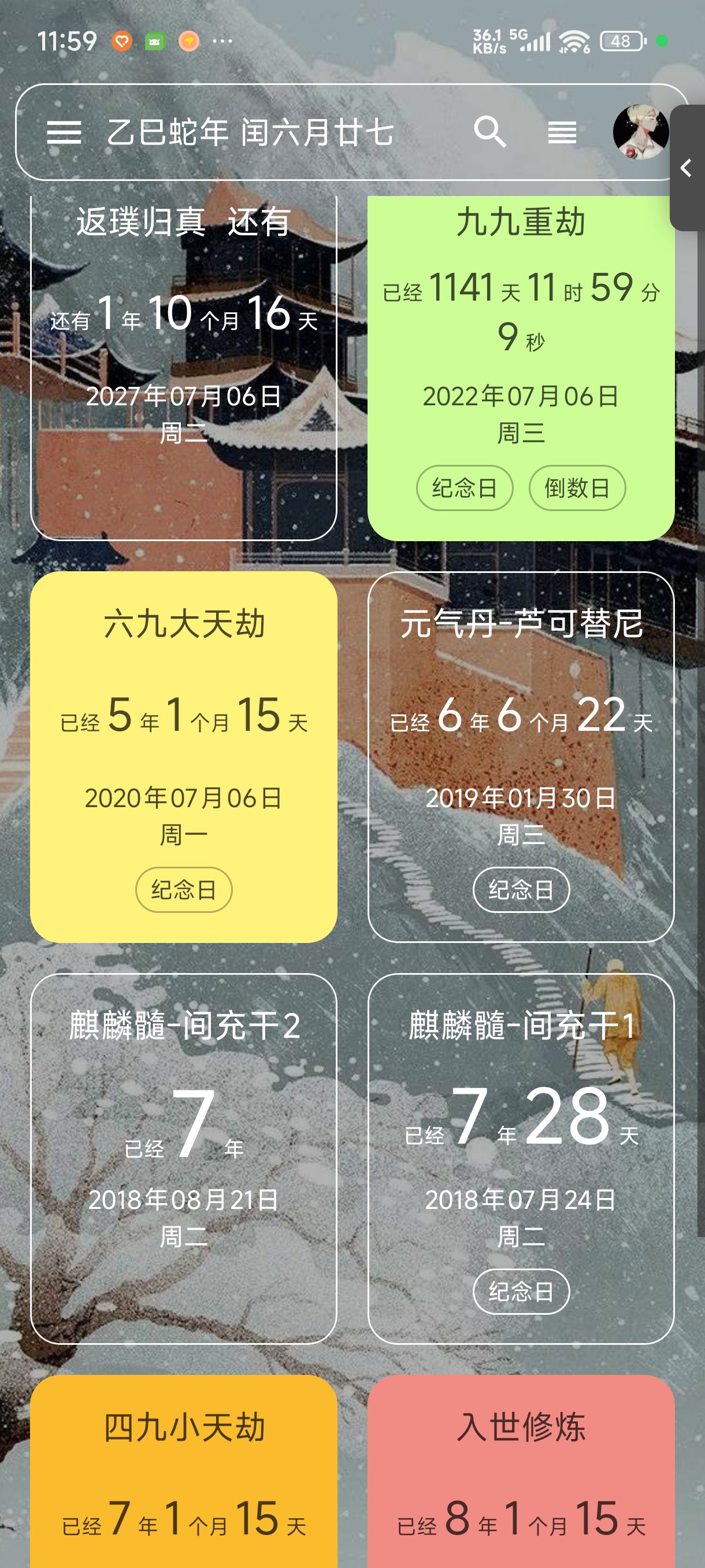Open the 麒麟髓-间充干2 card
705x1568 pixels.
pyautogui.click(x=183, y=1156)
